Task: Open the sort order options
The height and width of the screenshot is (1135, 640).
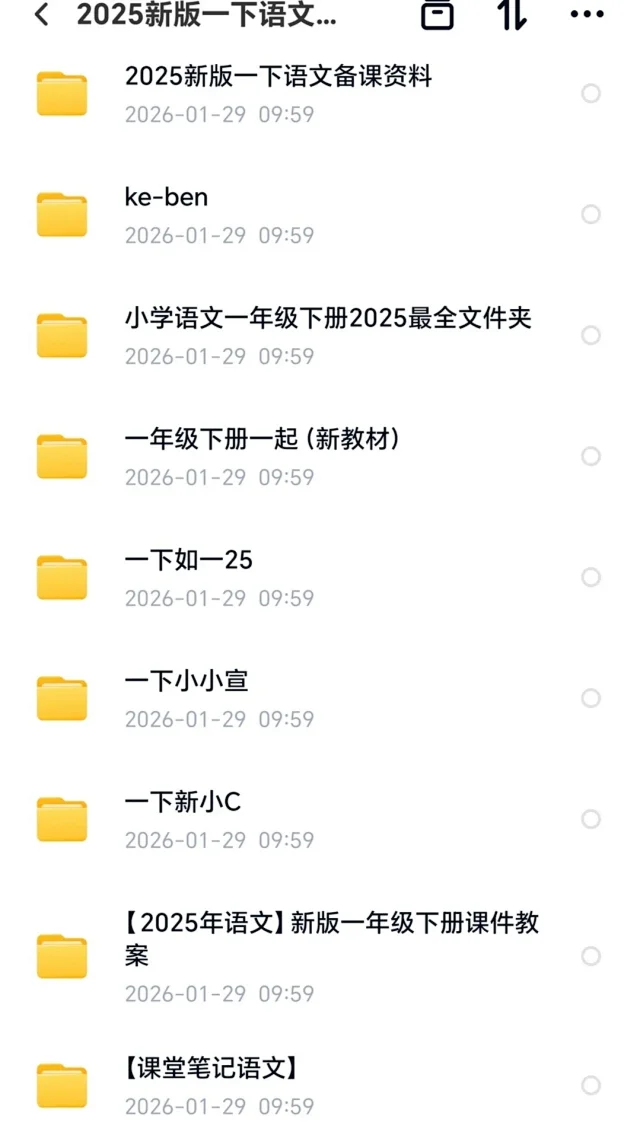Action: point(512,15)
